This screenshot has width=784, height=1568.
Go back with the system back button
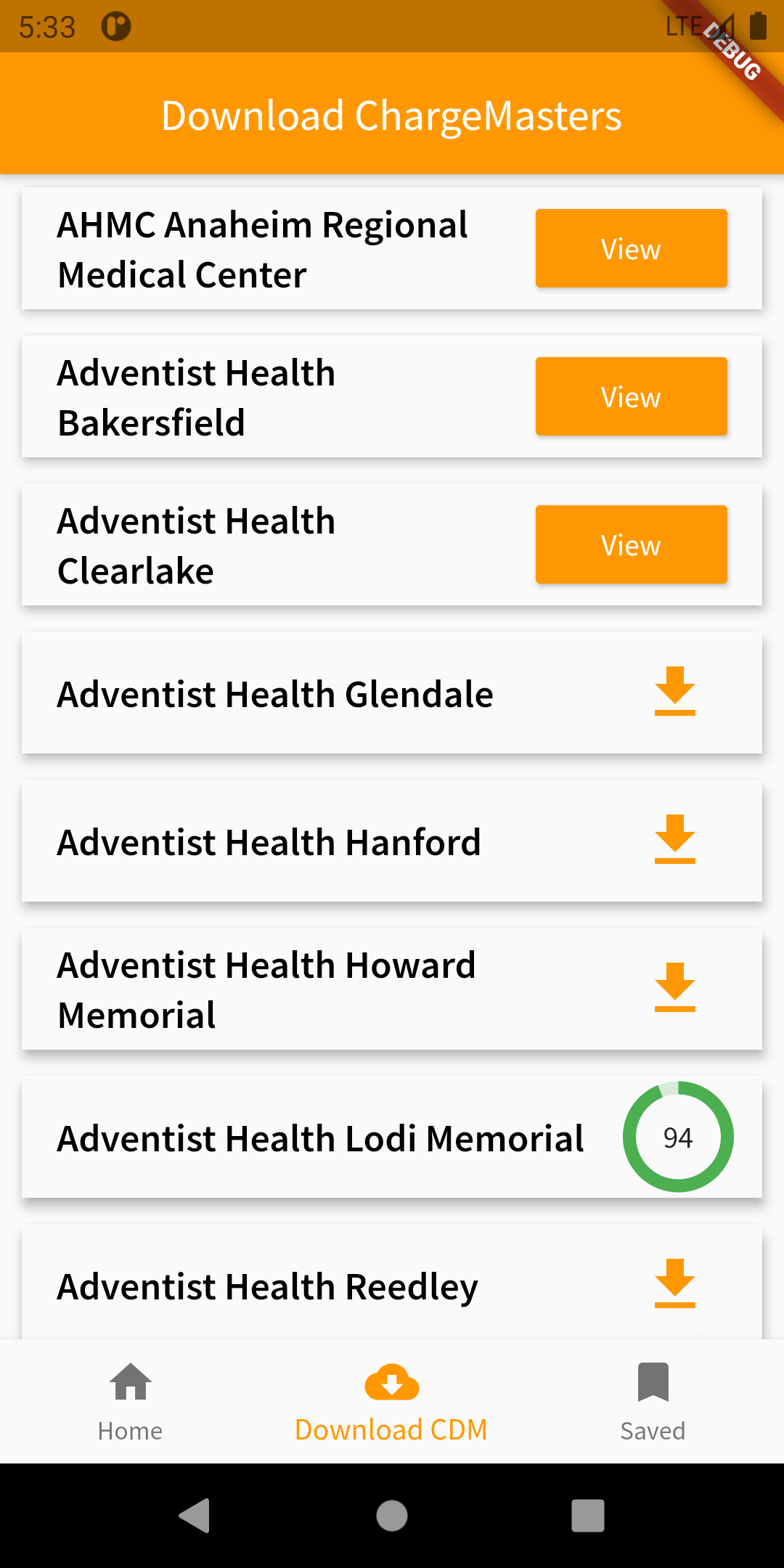pyautogui.click(x=195, y=1516)
